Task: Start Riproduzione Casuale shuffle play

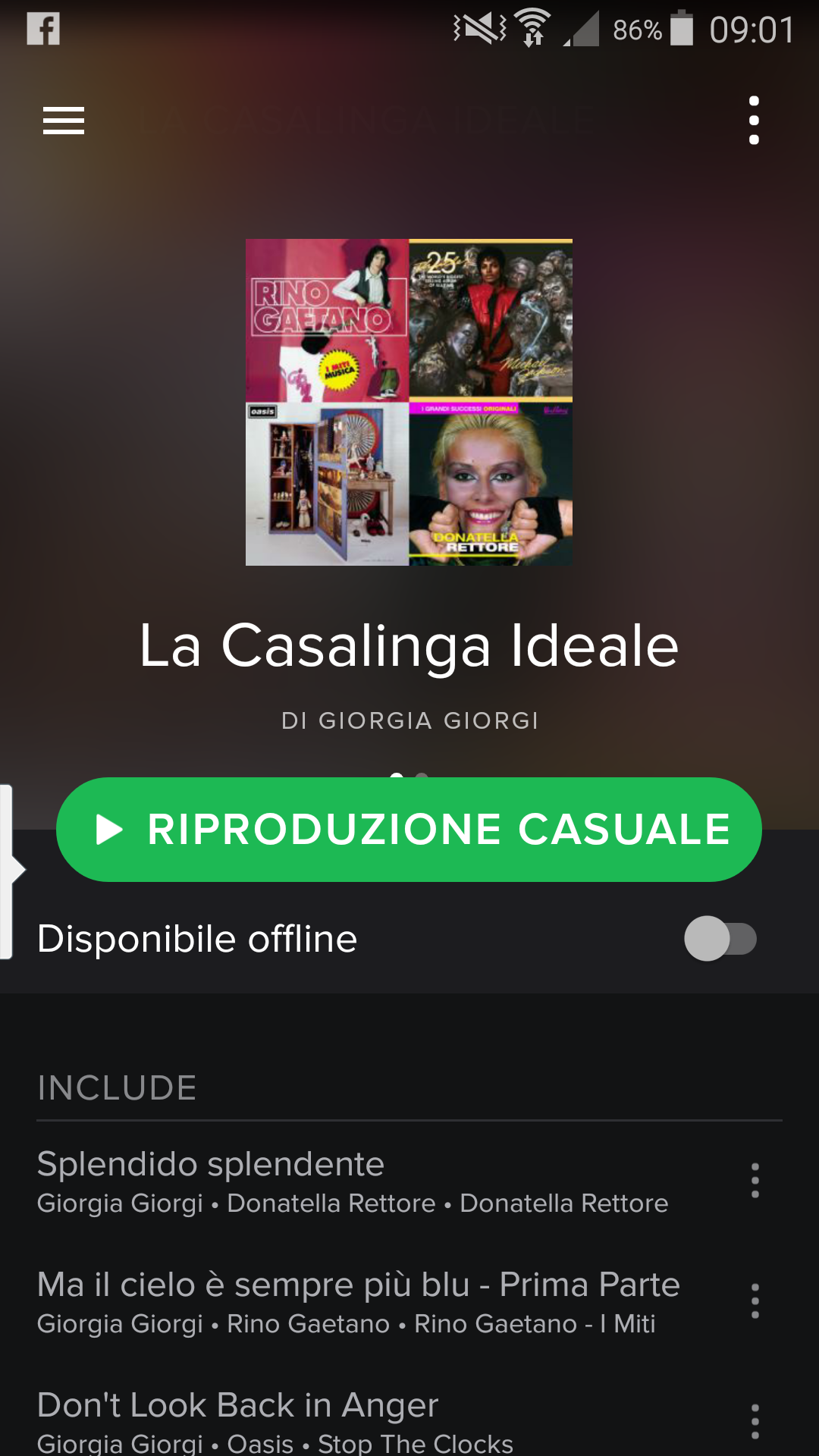Action: [409, 829]
